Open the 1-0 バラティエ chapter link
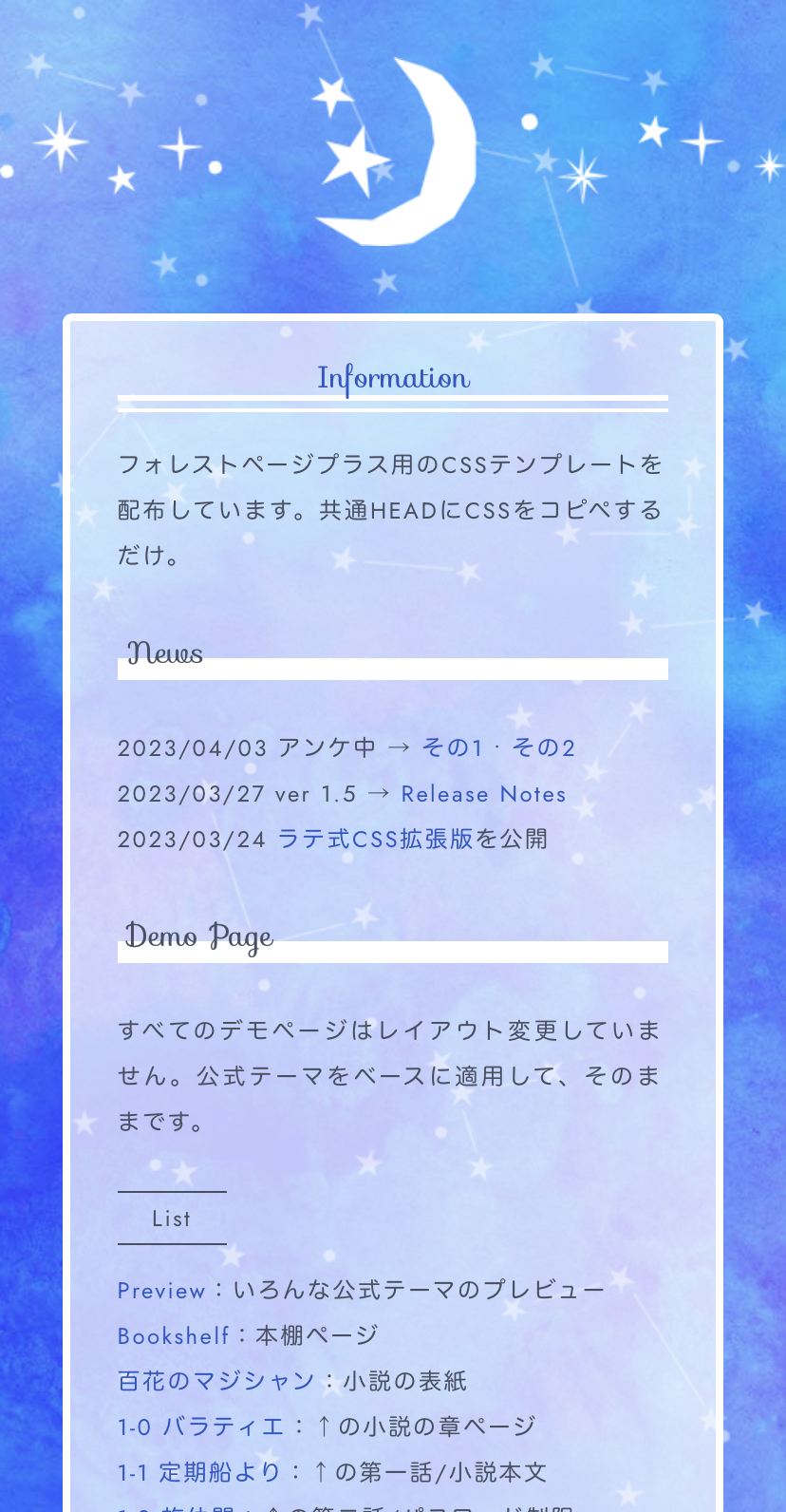The height and width of the screenshot is (1512, 786). click(x=201, y=1427)
